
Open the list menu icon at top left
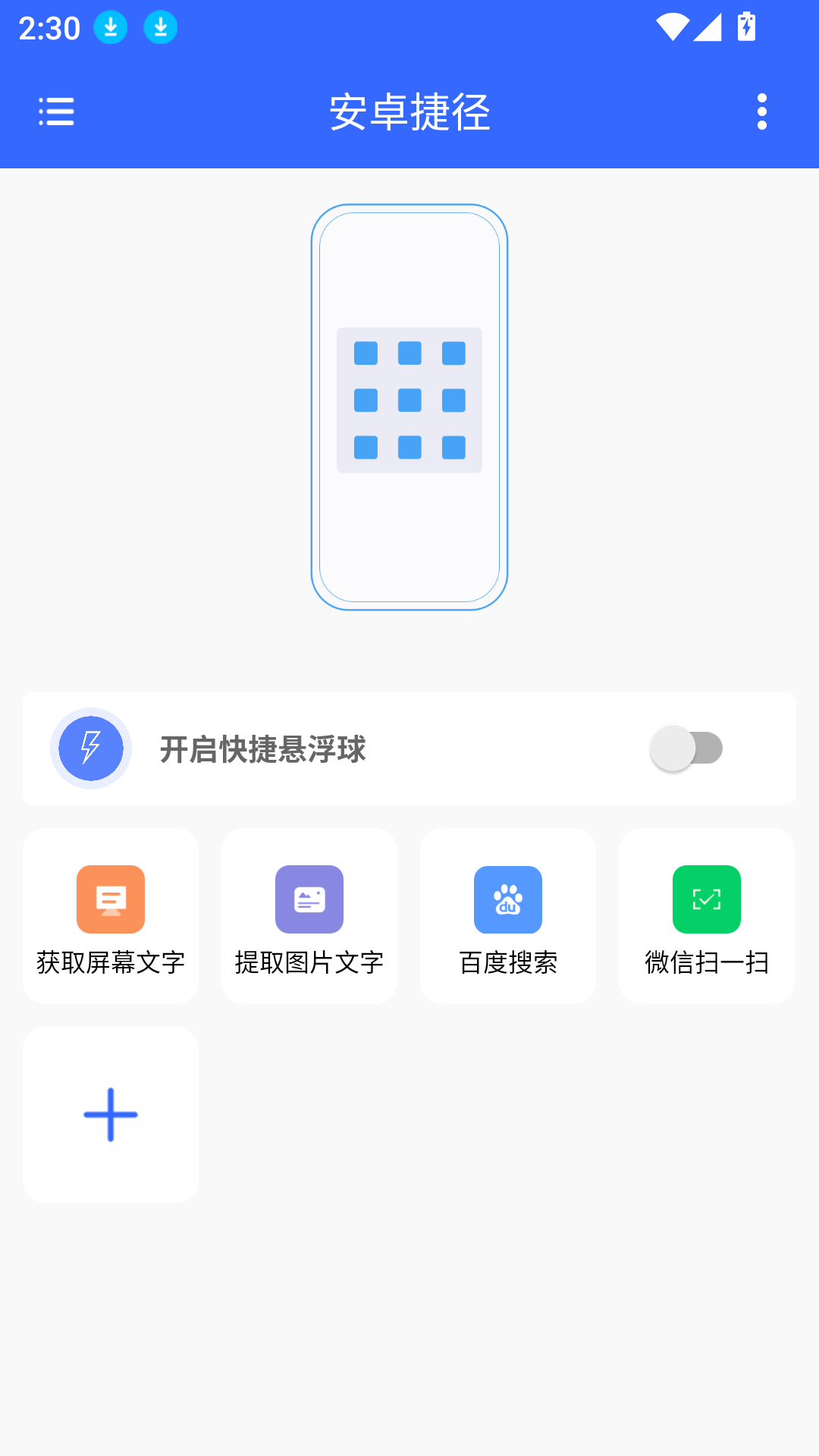[x=56, y=111]
